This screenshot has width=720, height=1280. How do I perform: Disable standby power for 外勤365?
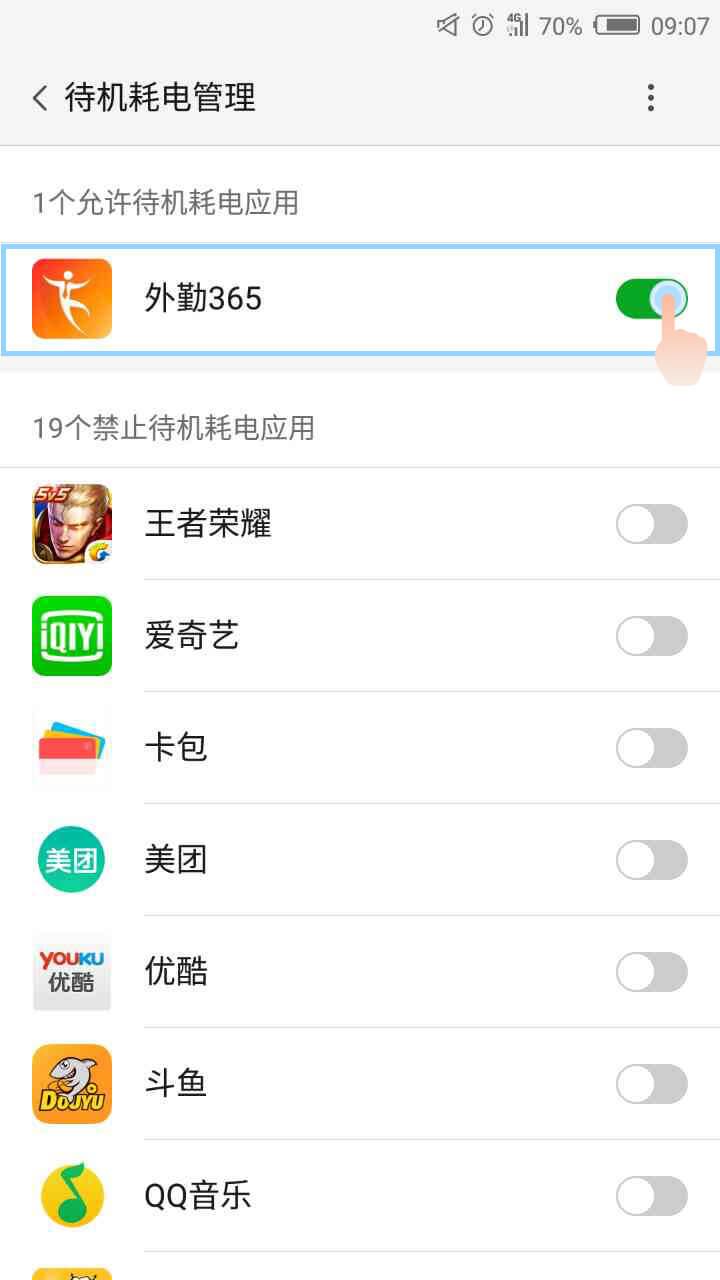click(651, 299)
